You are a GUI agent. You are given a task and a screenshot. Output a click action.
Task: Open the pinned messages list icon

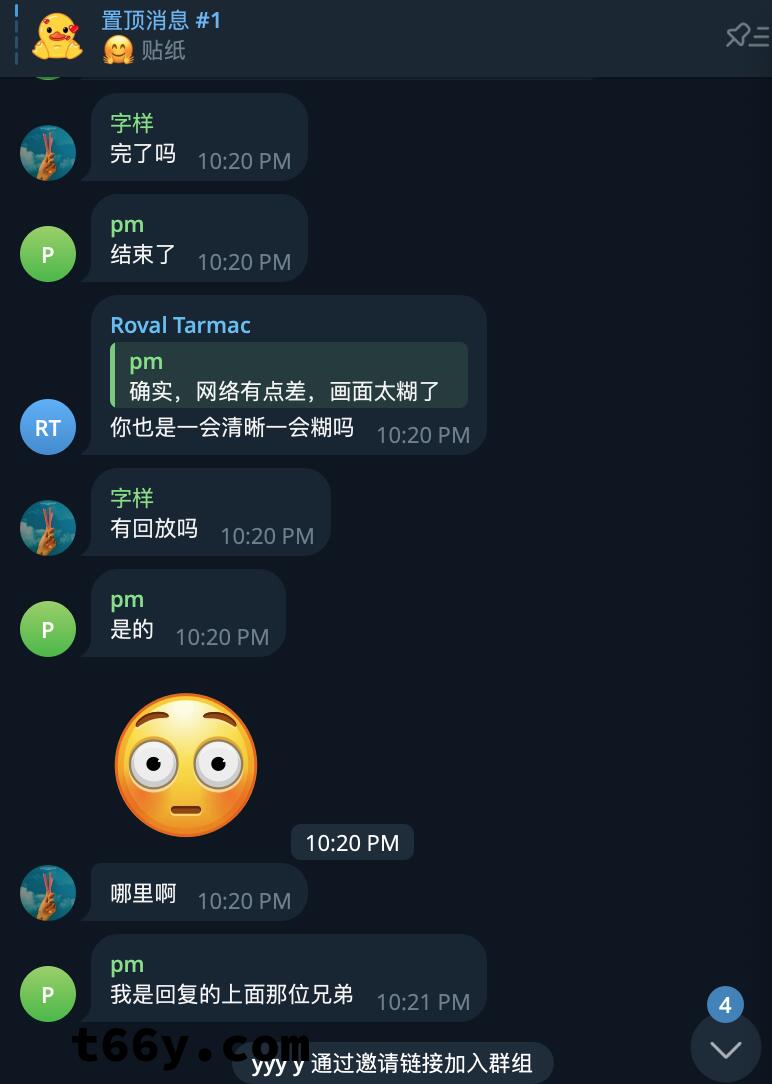coord(746,36)
